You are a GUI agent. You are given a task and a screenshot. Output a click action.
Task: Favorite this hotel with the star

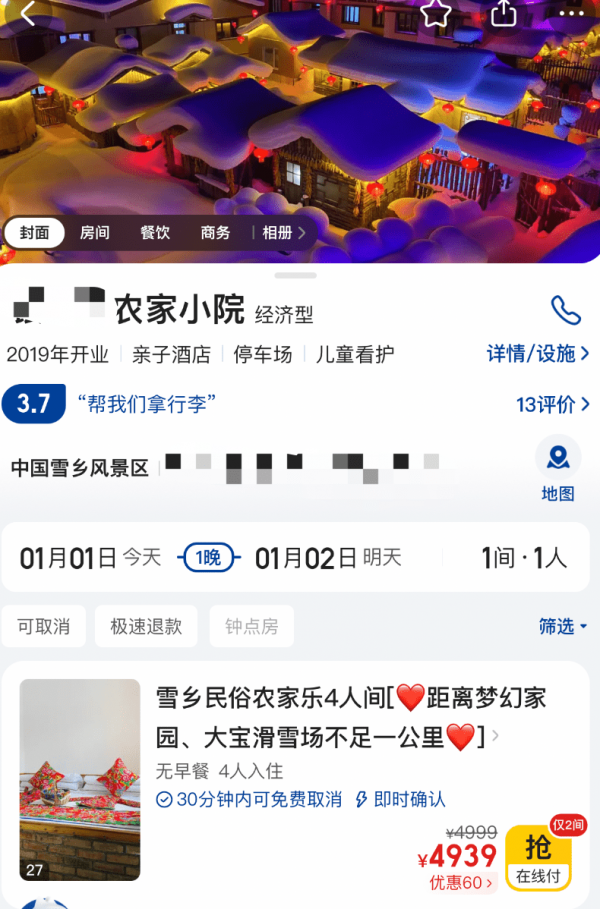pos(435,13)
